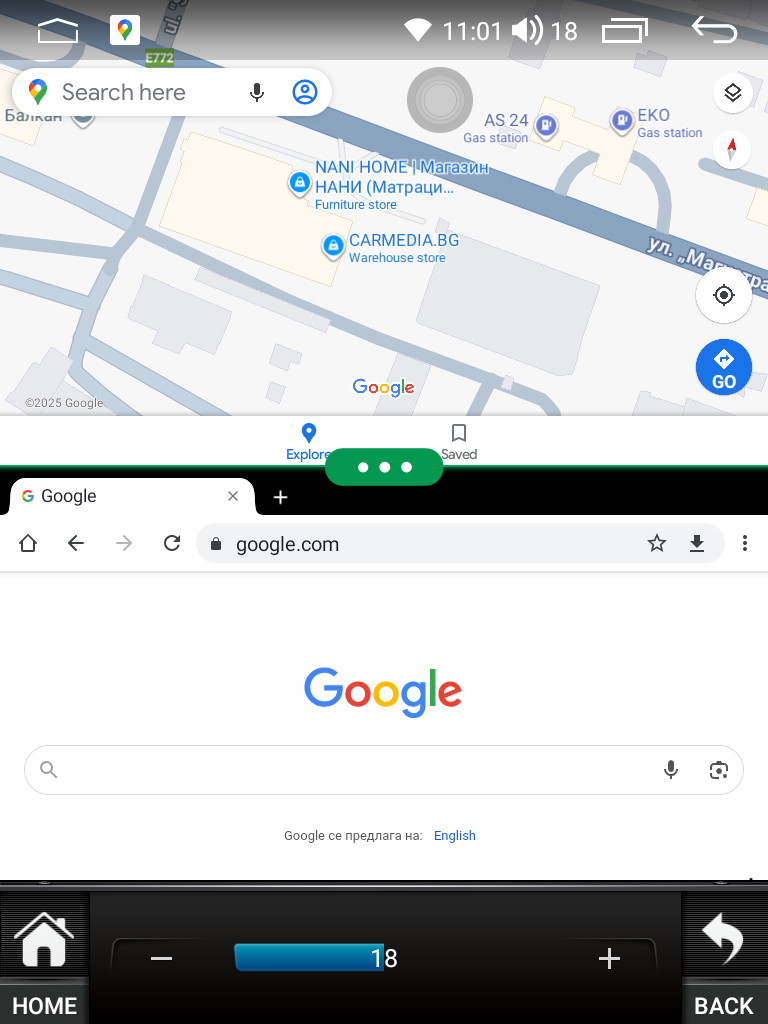Open the map layers selector

[x=732, y=93]
